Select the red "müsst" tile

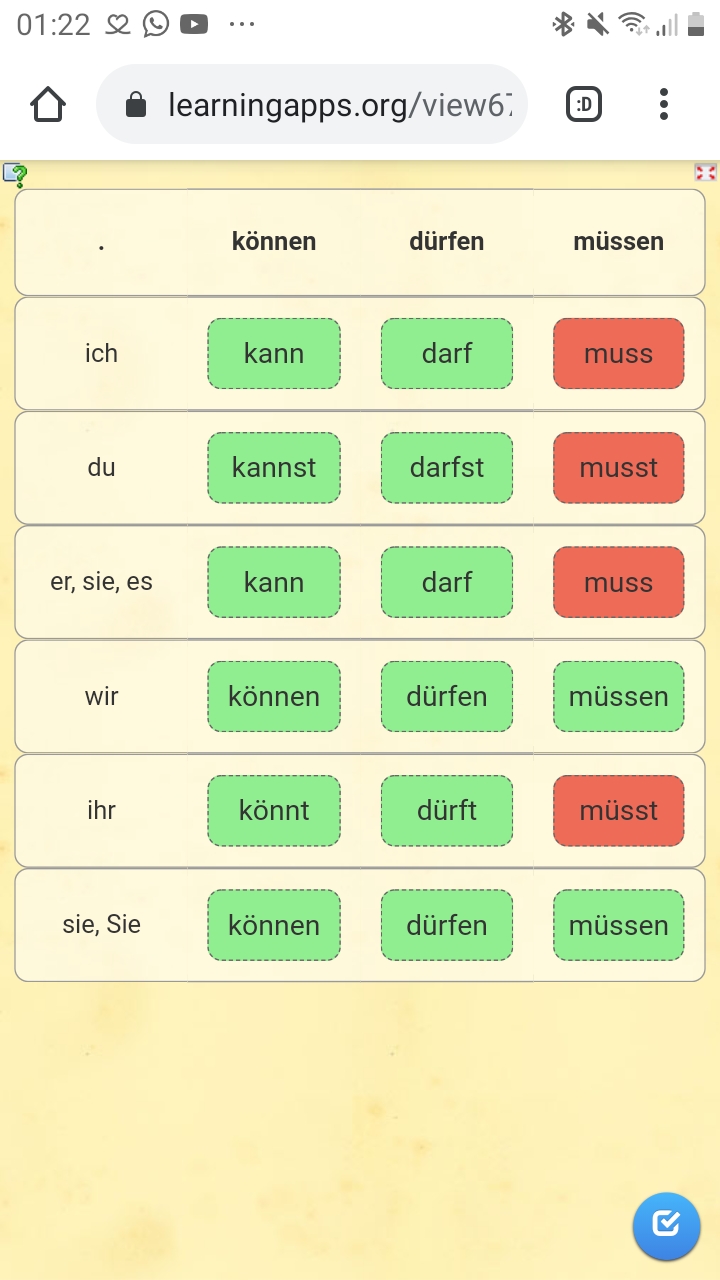coord(618,810)
